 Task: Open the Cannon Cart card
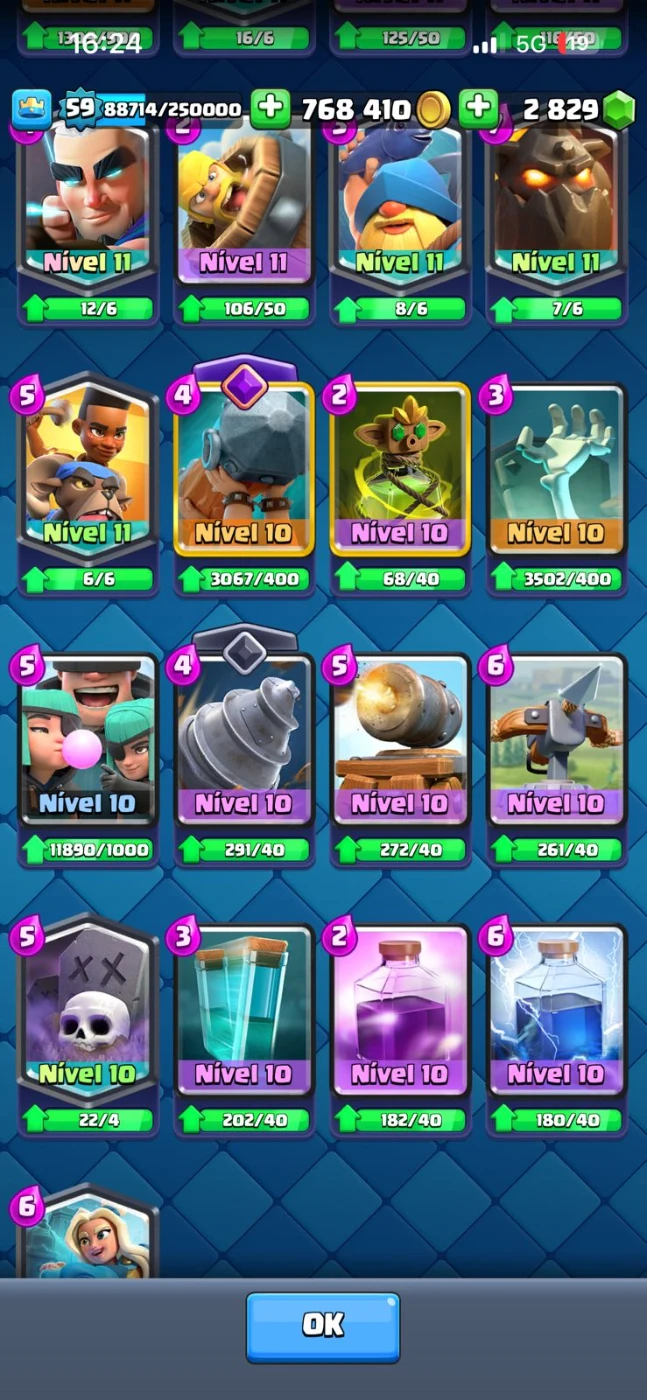[x=400, y=750]
